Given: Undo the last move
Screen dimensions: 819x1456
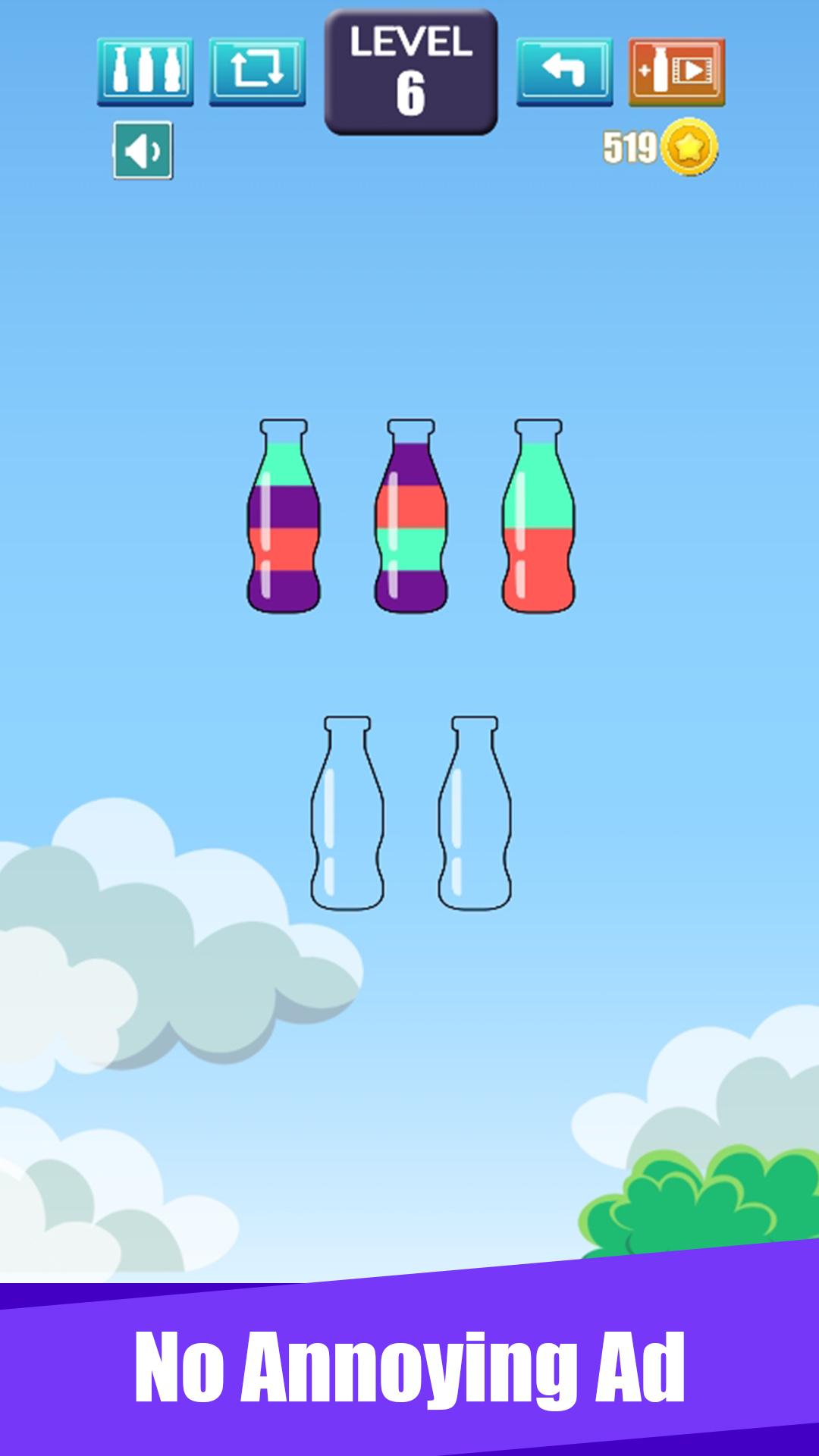Looking at the screenshot, I should pos(564,71).
